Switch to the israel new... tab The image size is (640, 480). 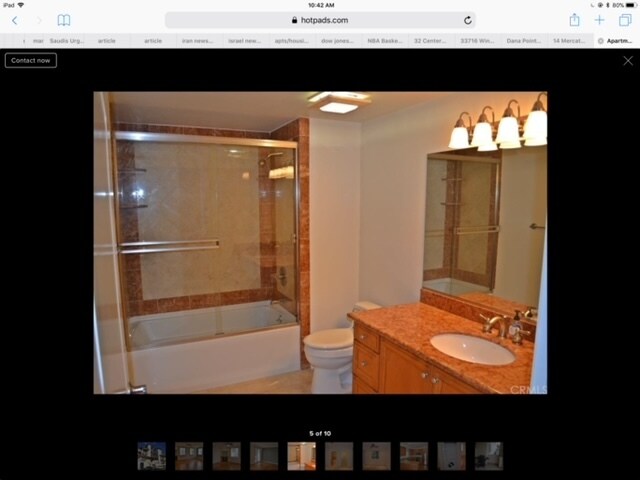(245, 41)
